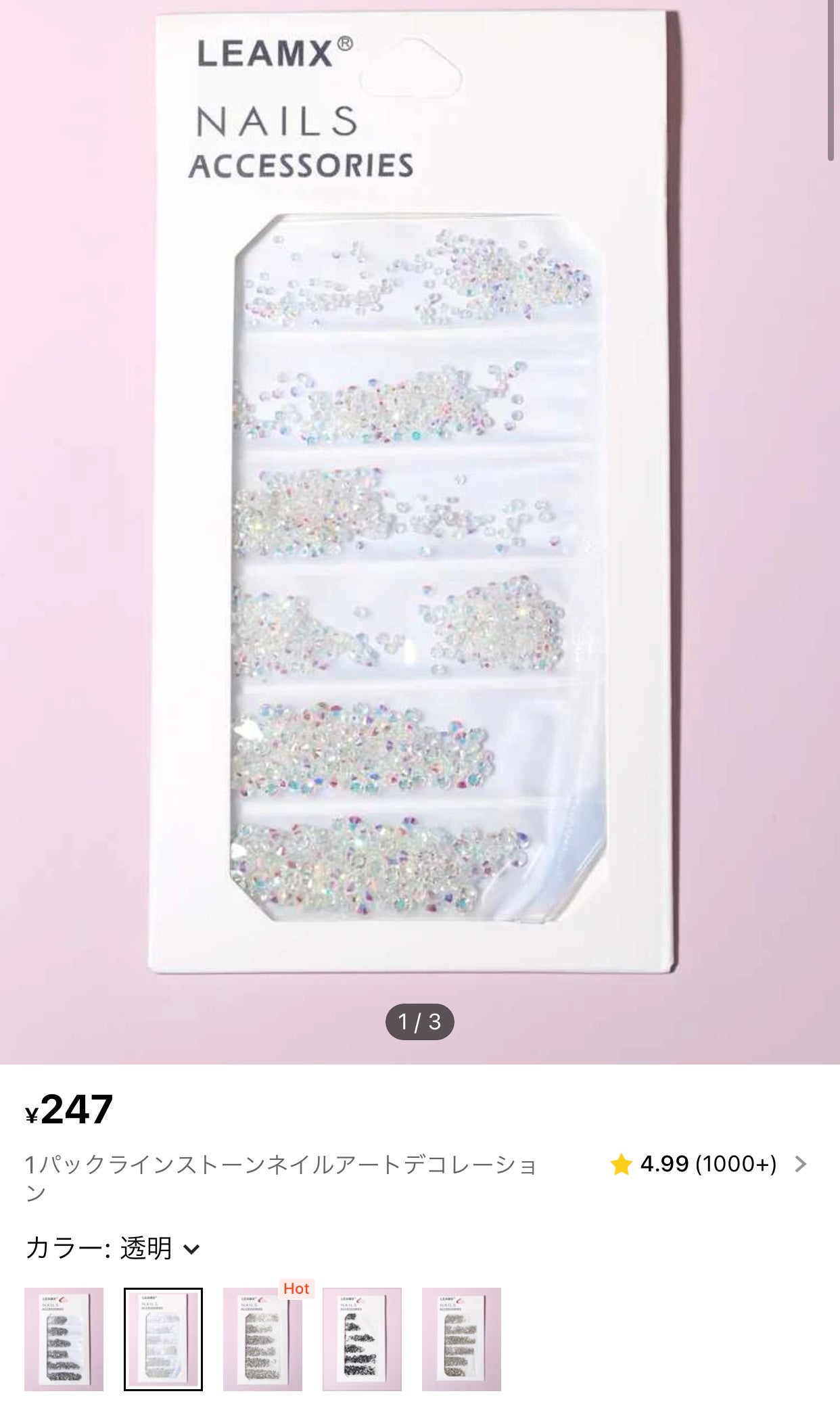The width and height of the screenshot is (840, 1402).
Task: Select the fourth dark rhinestone variant thumbnail
Action: 362,1339
